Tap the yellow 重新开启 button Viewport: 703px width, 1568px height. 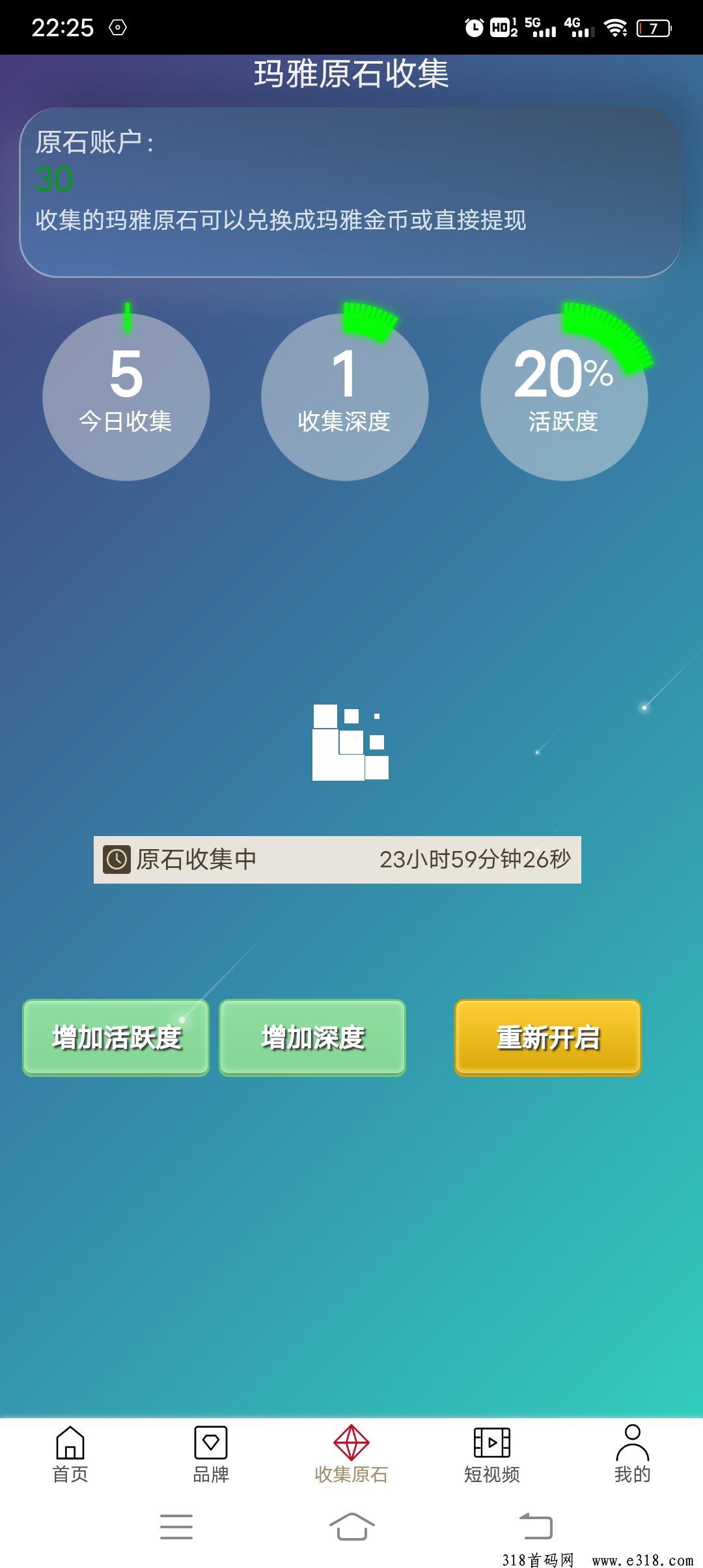coord(548,1037)
